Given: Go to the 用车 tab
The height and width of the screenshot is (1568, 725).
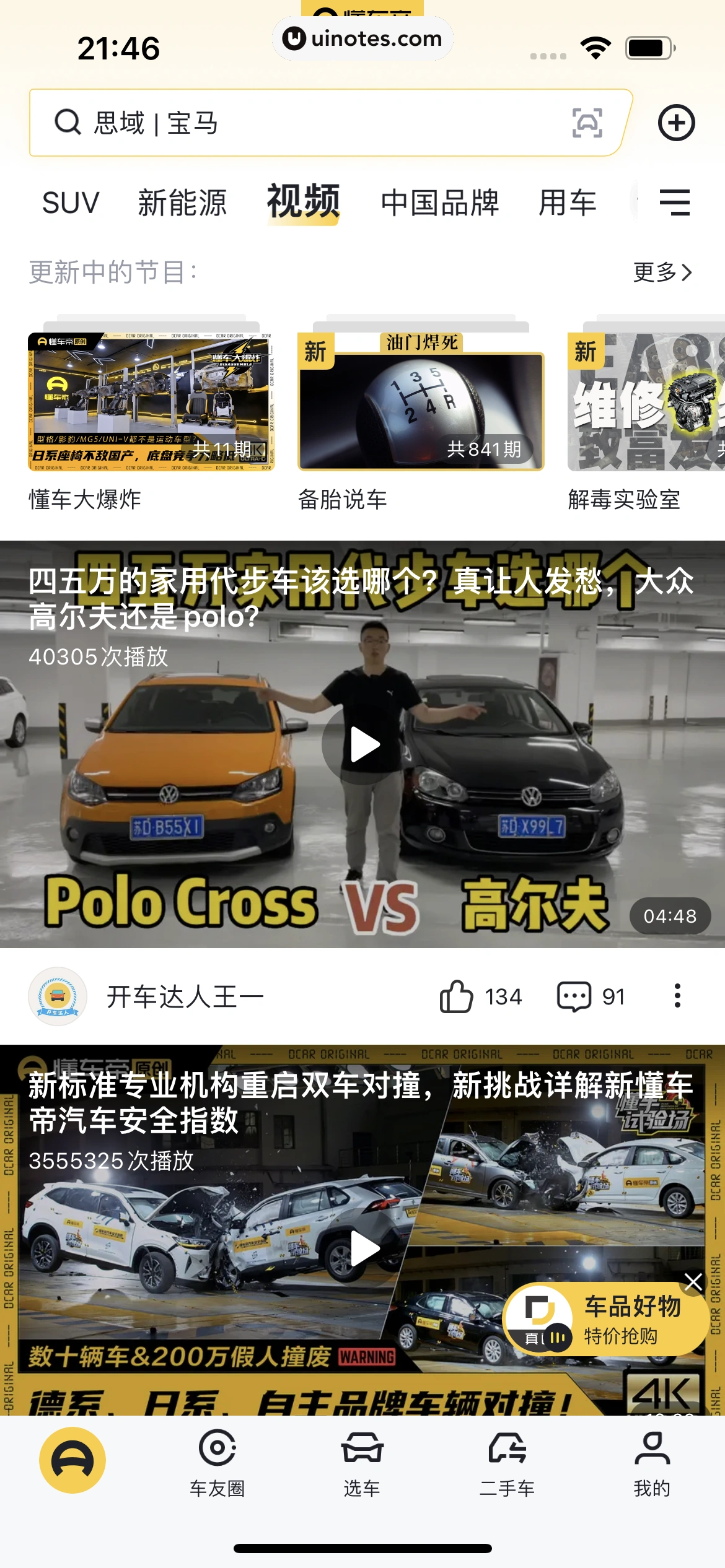Looking at the screenshot, I should coord(567,203).
